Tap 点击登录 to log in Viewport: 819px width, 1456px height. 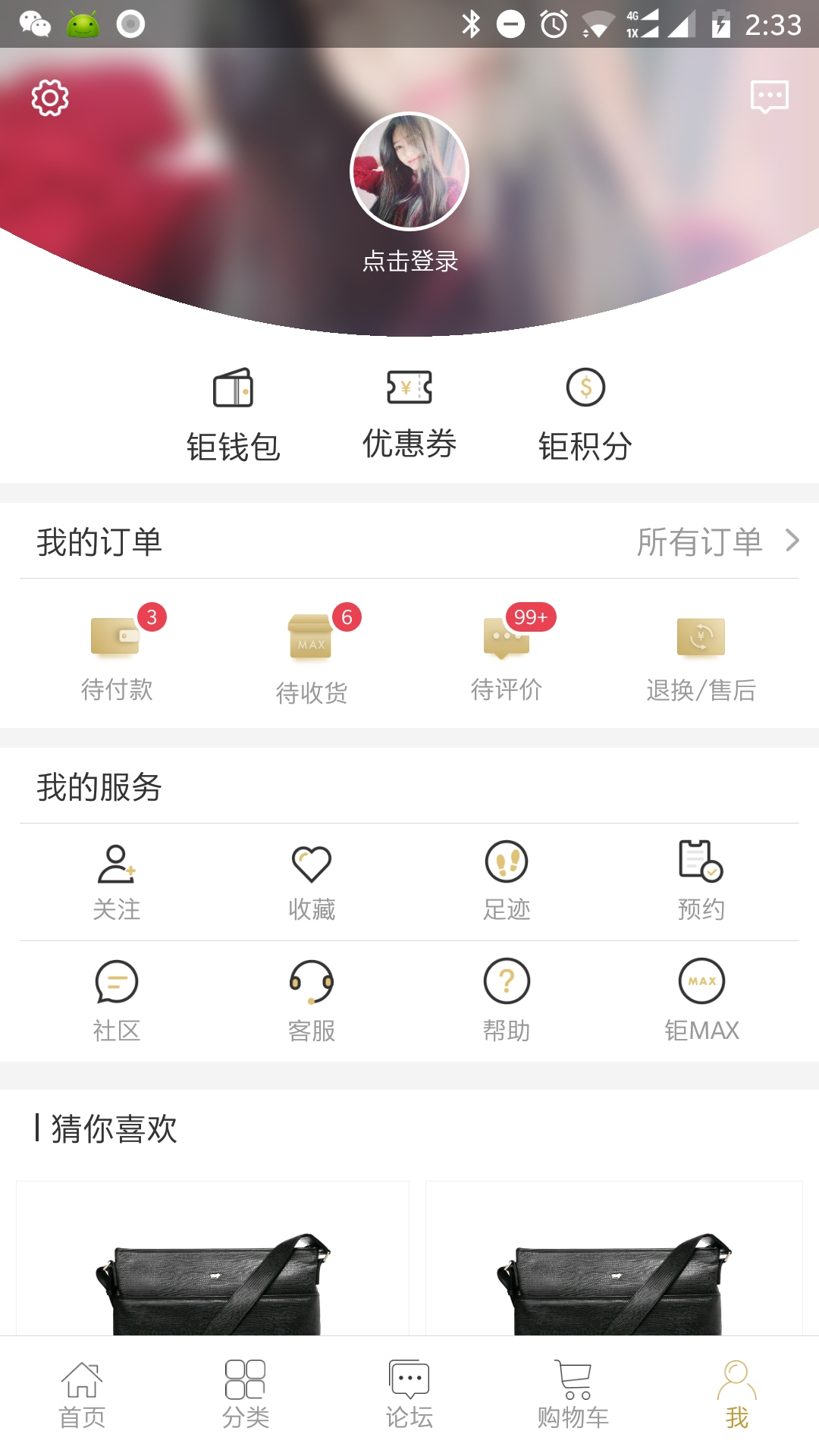(409, 260)
